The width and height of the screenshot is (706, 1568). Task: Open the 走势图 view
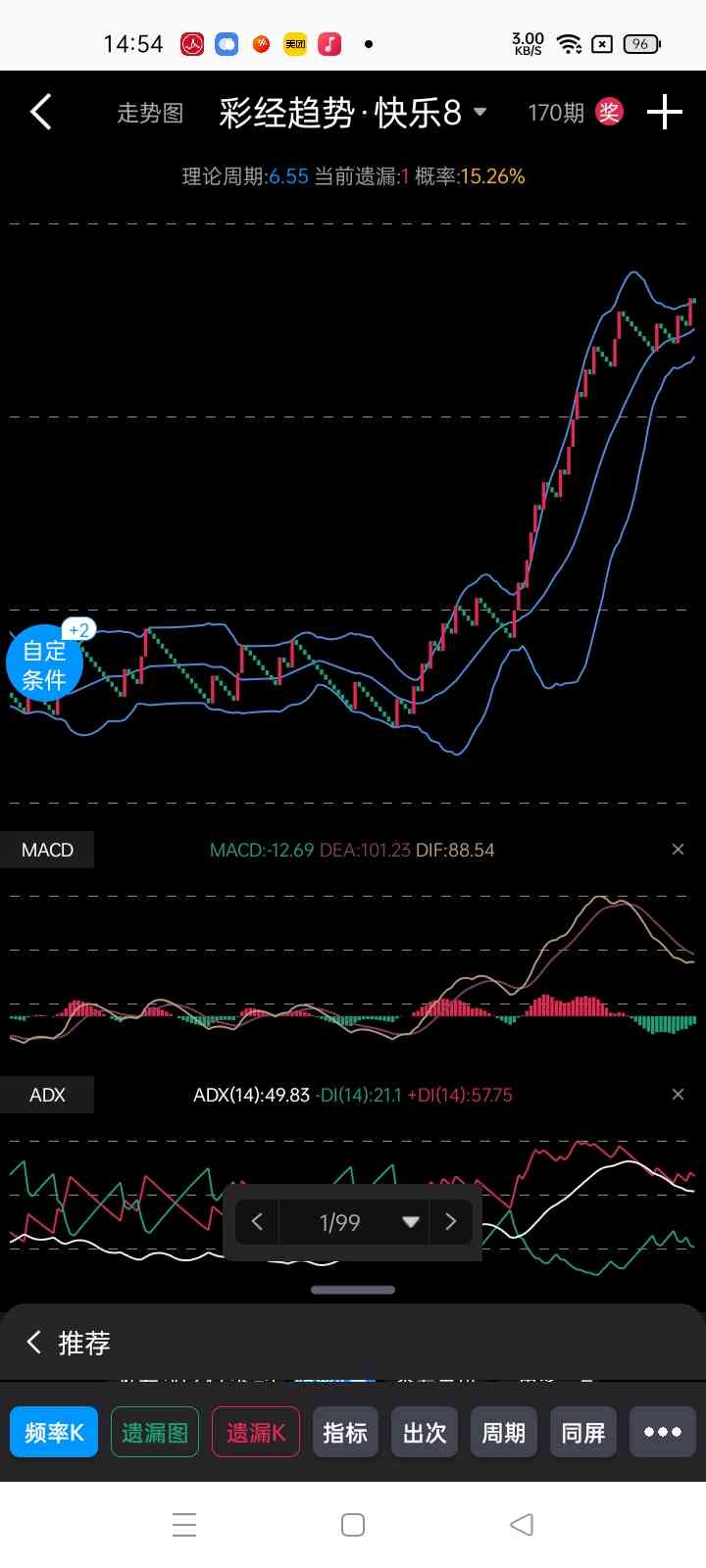(150, 113)
